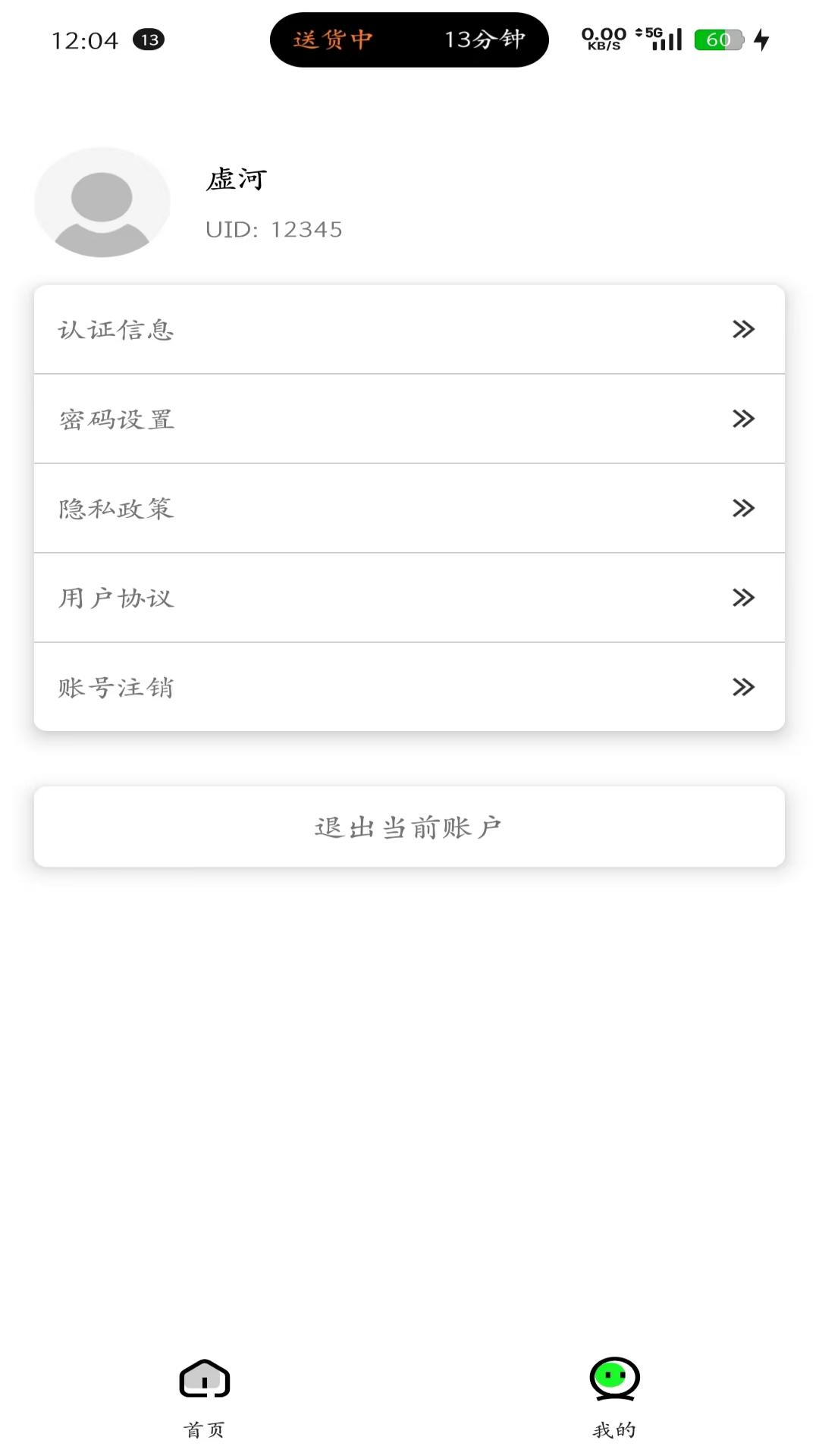Tap the 送货中 delivery status pill
Screen dimensions: 819x1456
pos(334,39)
